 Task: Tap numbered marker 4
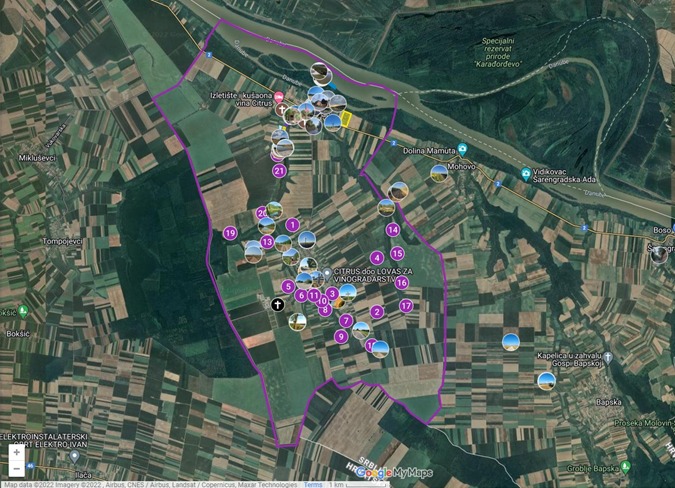click(x=377, y=257)
